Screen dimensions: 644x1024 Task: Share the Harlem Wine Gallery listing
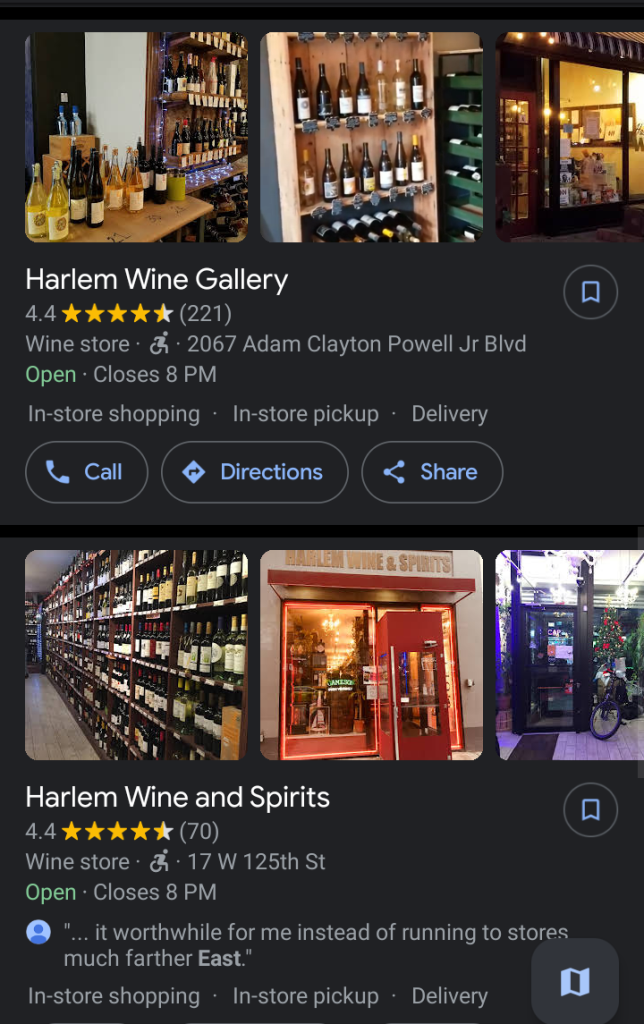[x=431, y=472]
